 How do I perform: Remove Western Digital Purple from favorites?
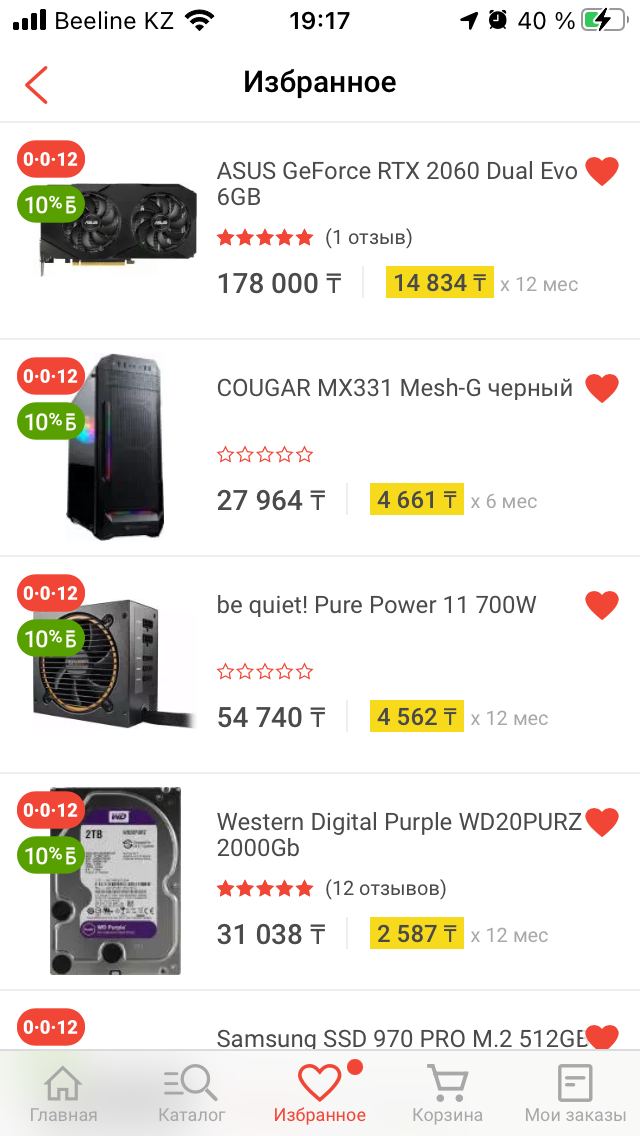(x=601, y=822)
